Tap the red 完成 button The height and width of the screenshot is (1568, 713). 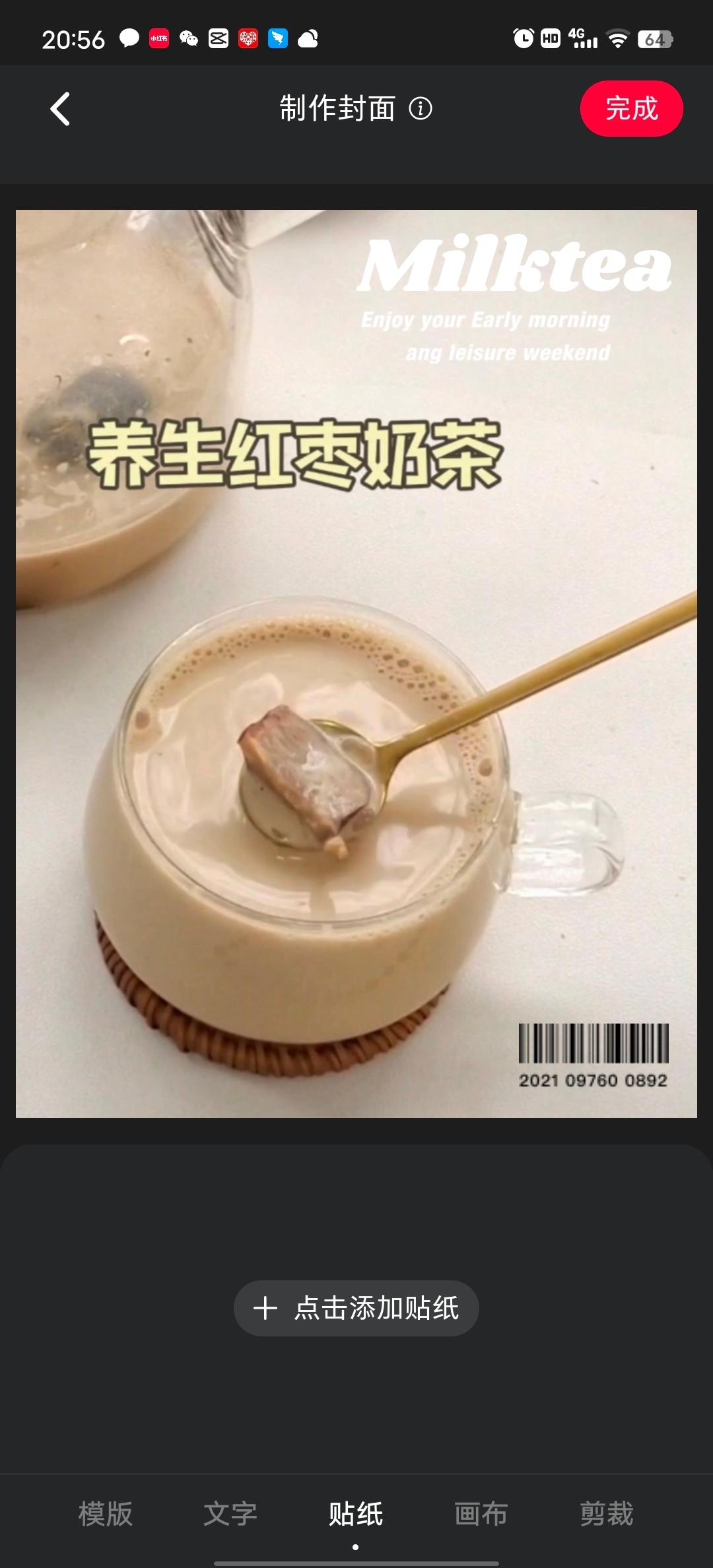(631, 109)
